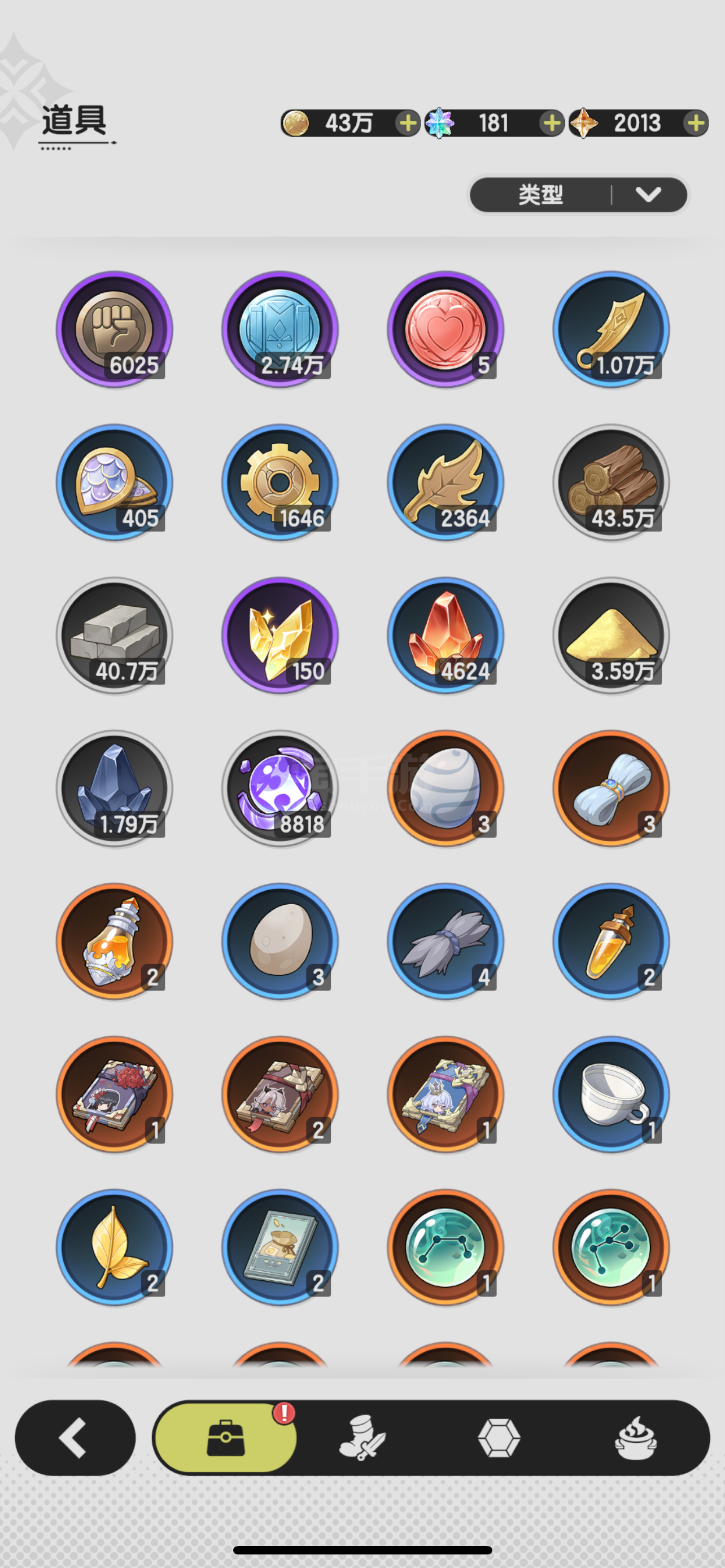The width and height of the screenshot is (725, 1568).
Task: Switch to the steaming food bowl tab
Action: tap(636, 1438)
